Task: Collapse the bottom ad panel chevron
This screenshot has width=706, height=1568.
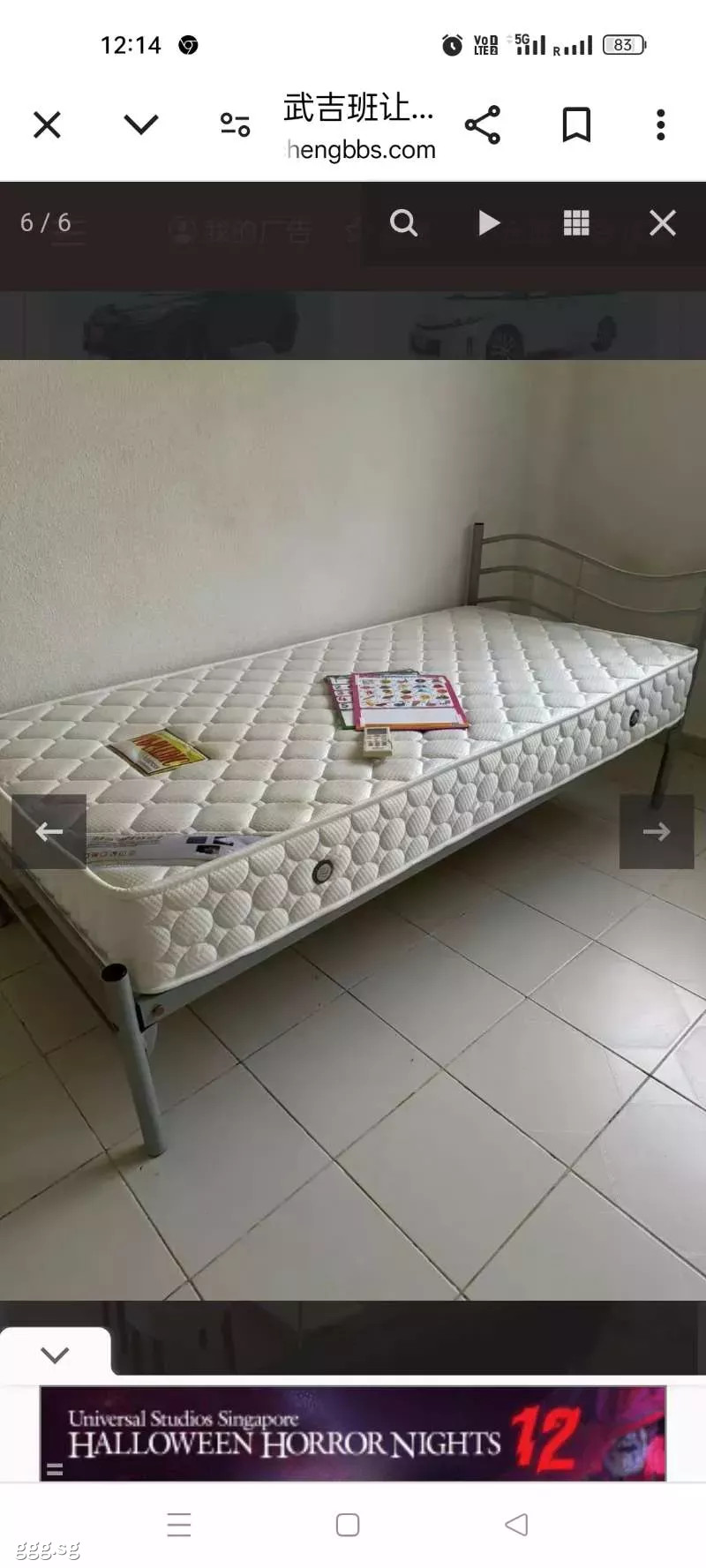Action: (x=55, y=1354)
